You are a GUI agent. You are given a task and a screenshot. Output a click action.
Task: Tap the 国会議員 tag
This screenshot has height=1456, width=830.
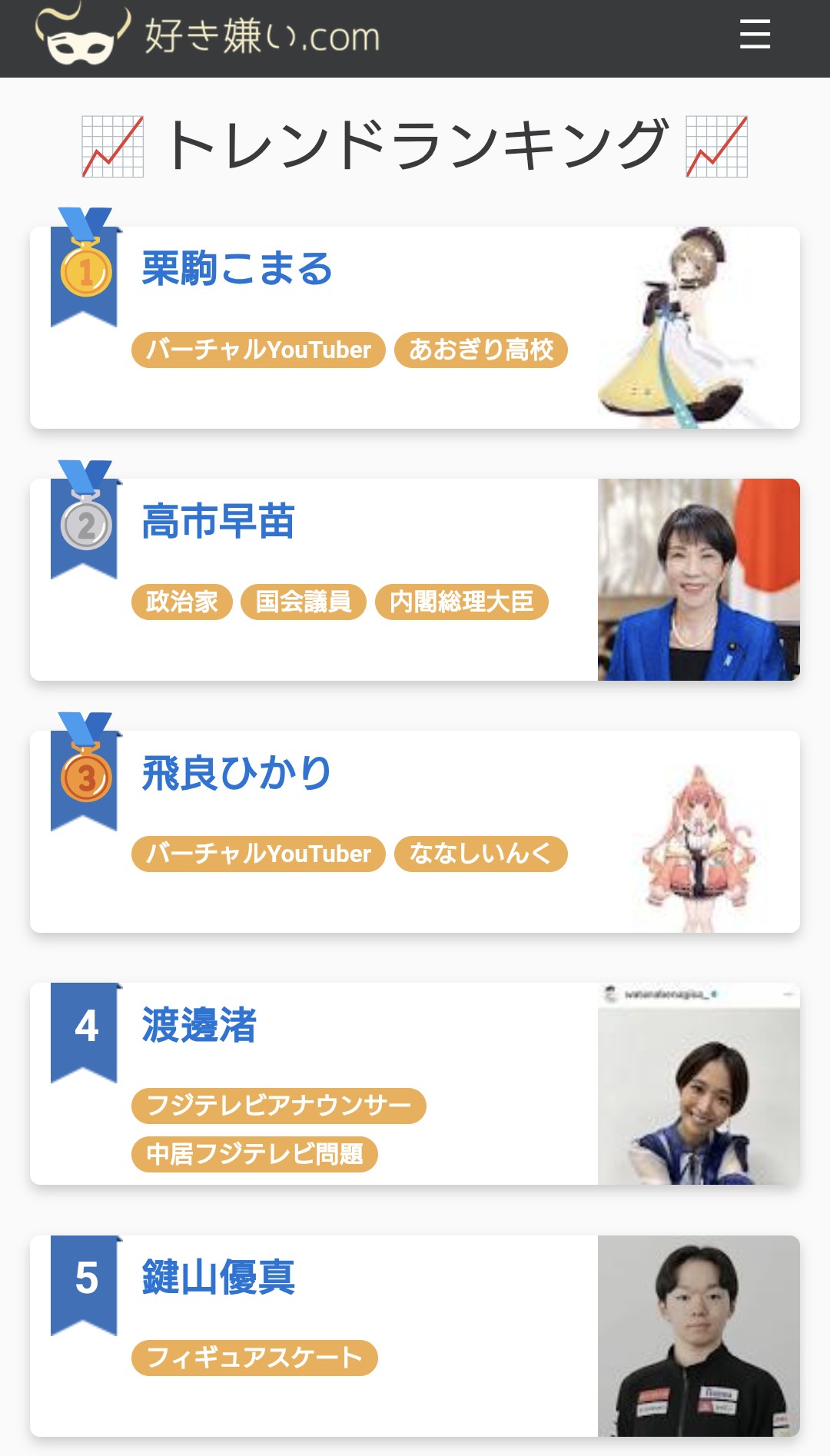click(x=304, y=602)
